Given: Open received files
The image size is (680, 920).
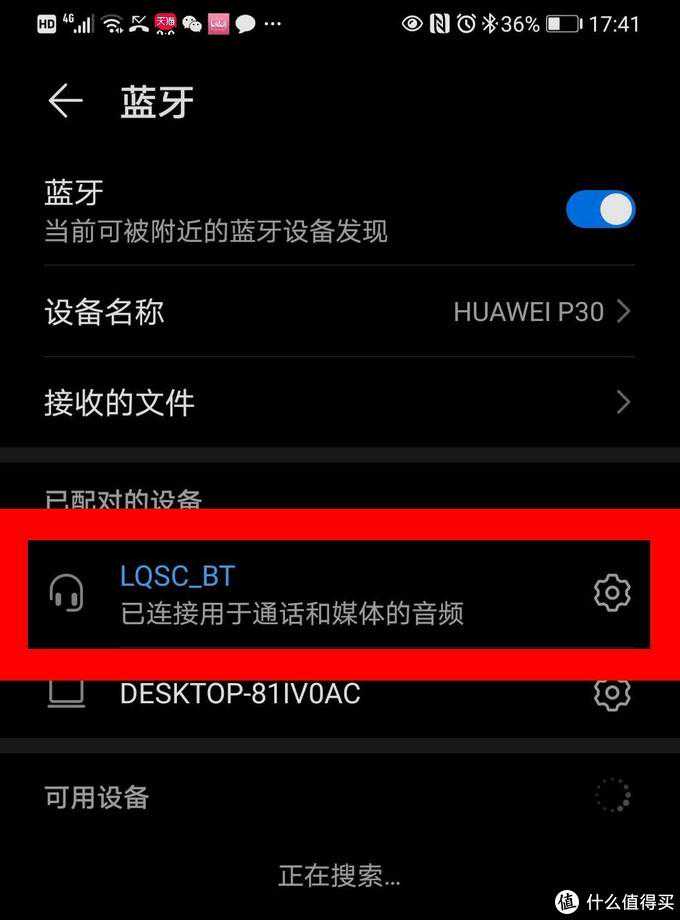Looking at the screenshot, I should coord(340,403).
